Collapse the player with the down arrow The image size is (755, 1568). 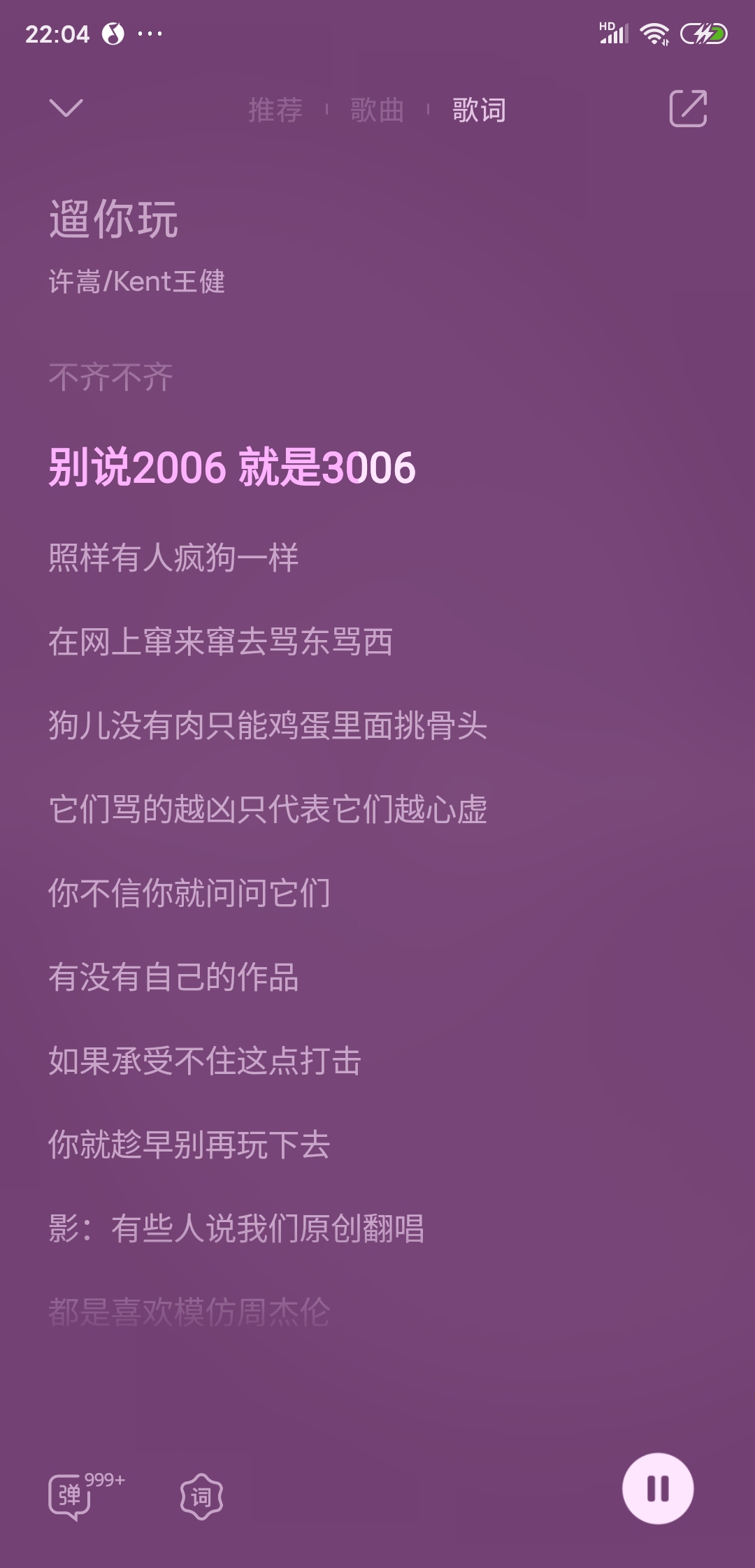click(66, 108)
